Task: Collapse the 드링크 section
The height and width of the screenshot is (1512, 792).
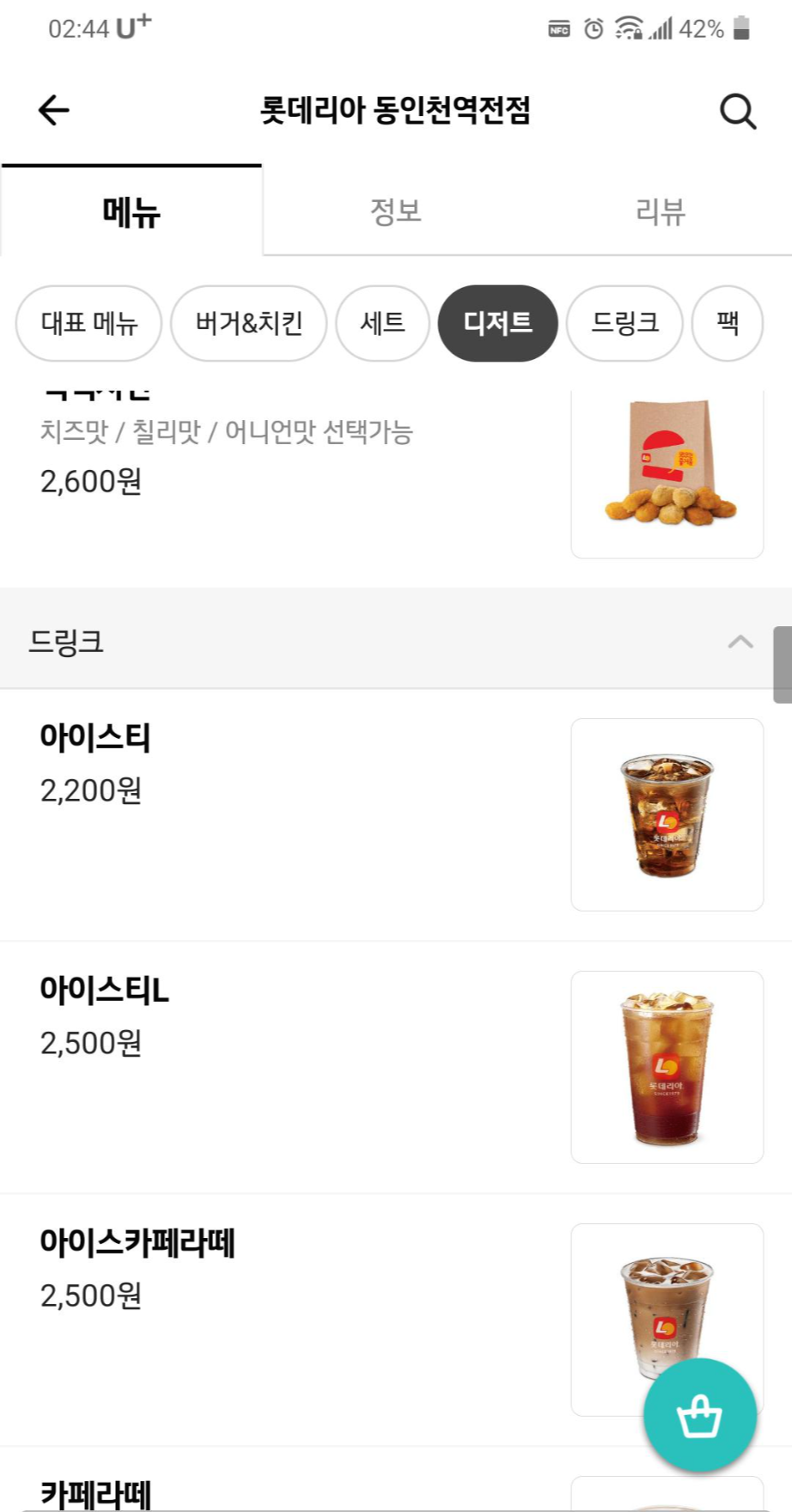Action: (x=740, y=642)
